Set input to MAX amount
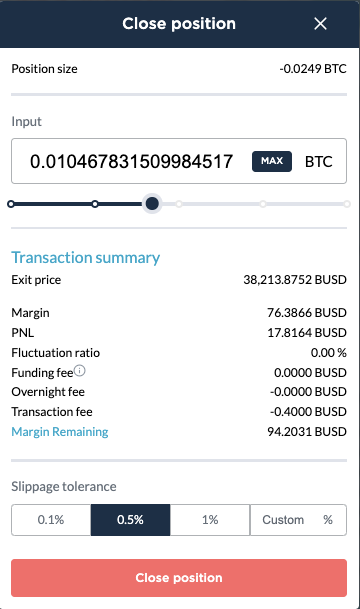 pyautogui.click(x=272, y=161)
